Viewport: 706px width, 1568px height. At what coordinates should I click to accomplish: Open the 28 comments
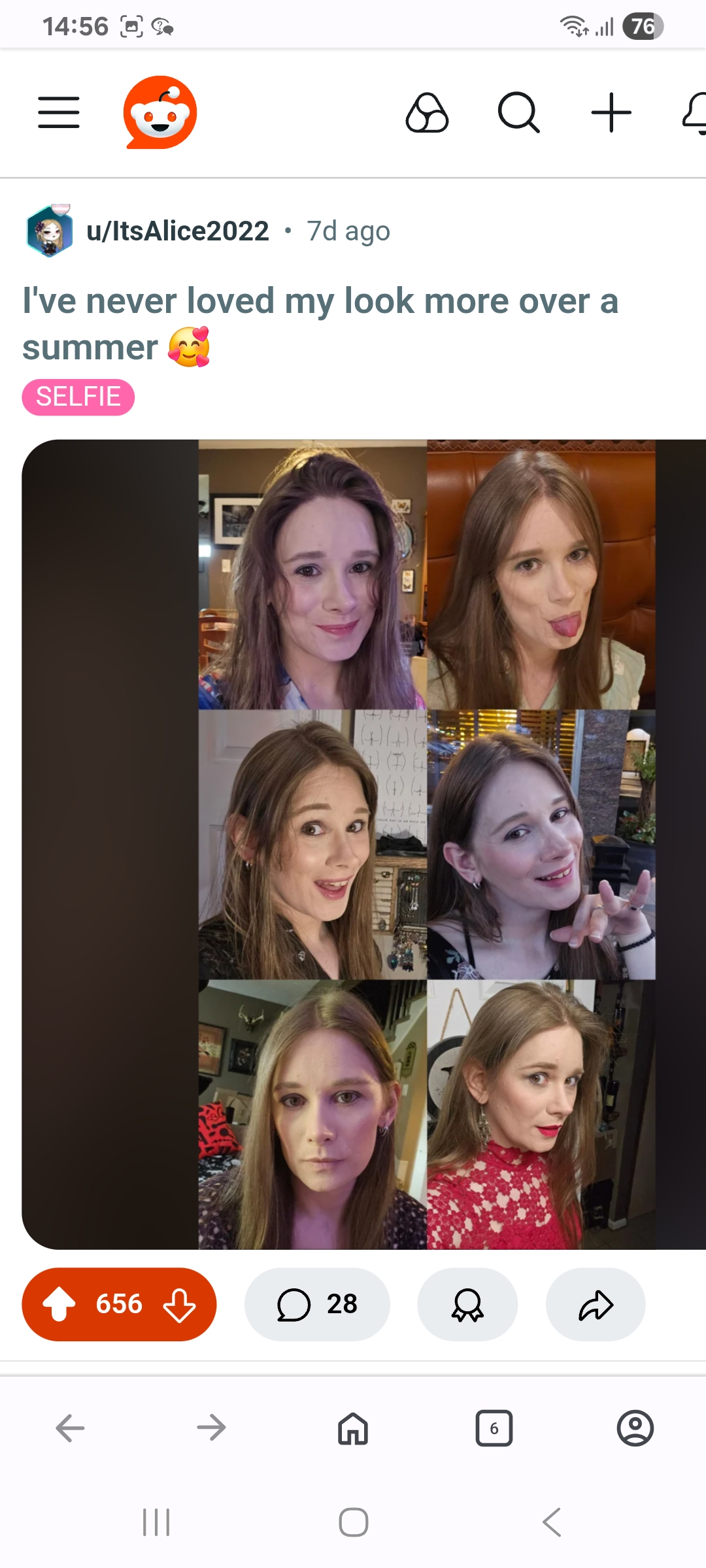(317, 1305)
